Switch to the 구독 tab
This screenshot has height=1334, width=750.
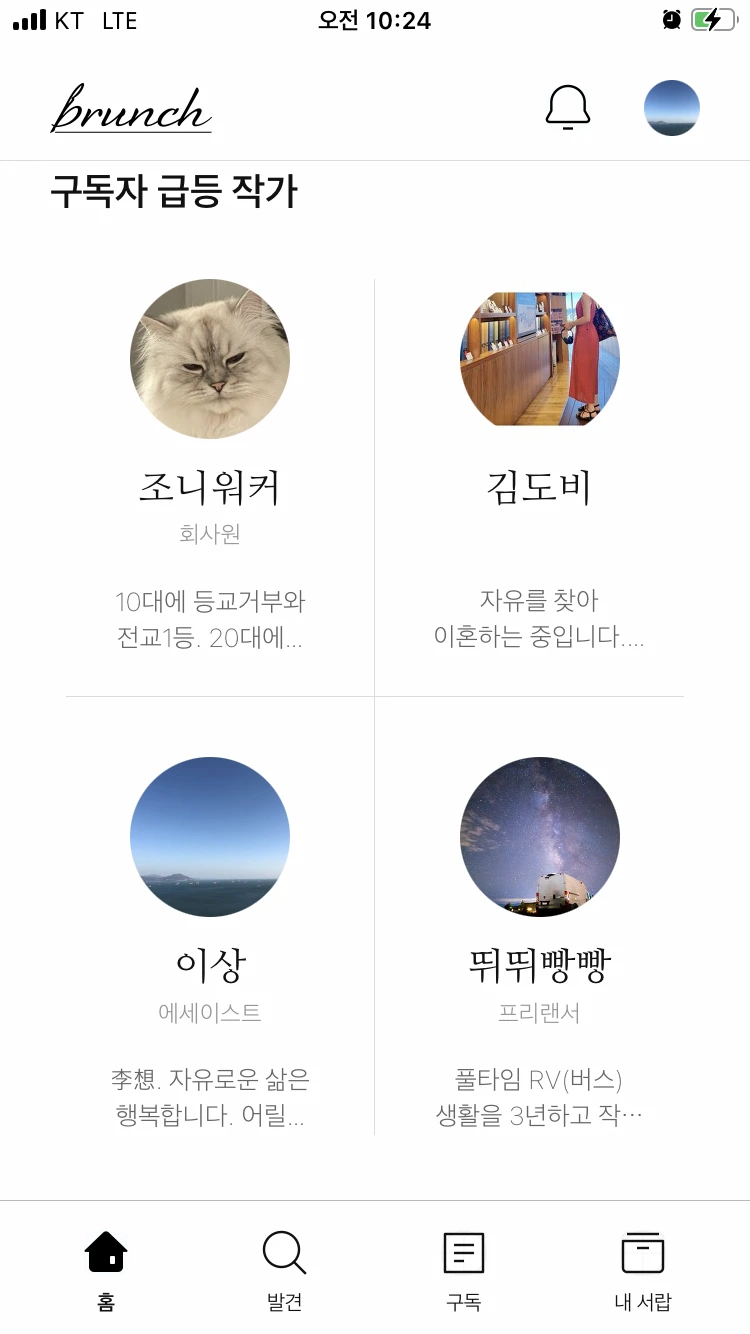click(x=463, y=1270)
